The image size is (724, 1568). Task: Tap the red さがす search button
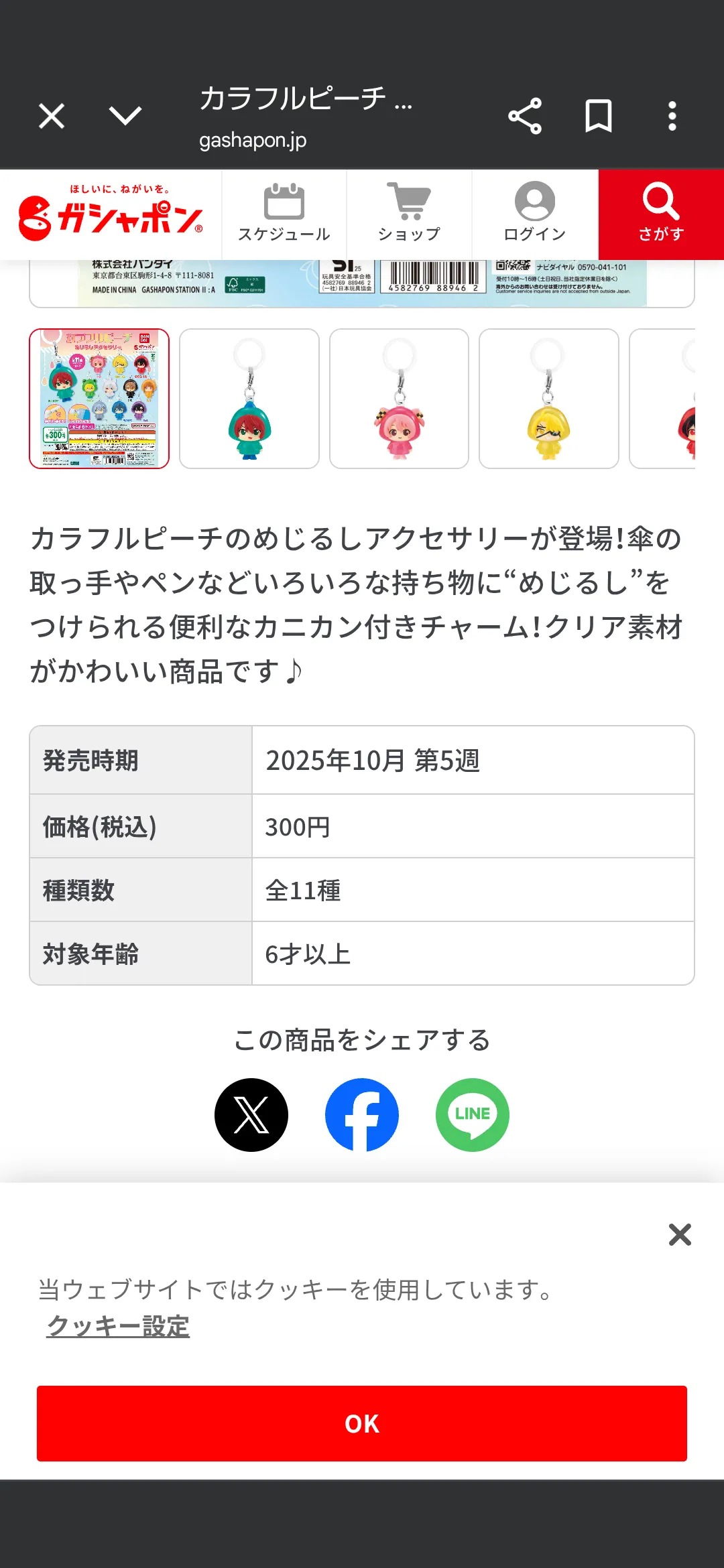pos(661,214)
